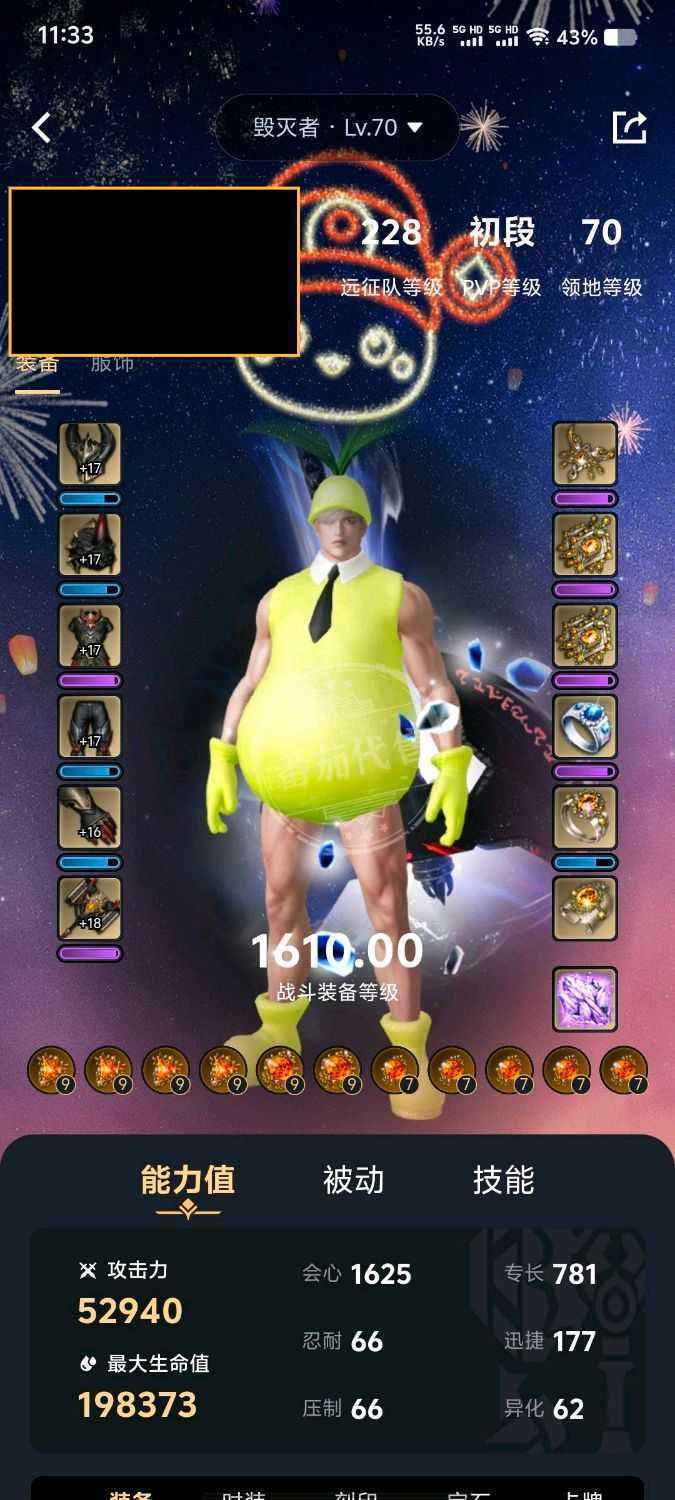View the +18 weapon item
This screenshot has width=675, height=1500.
point(90,909)
